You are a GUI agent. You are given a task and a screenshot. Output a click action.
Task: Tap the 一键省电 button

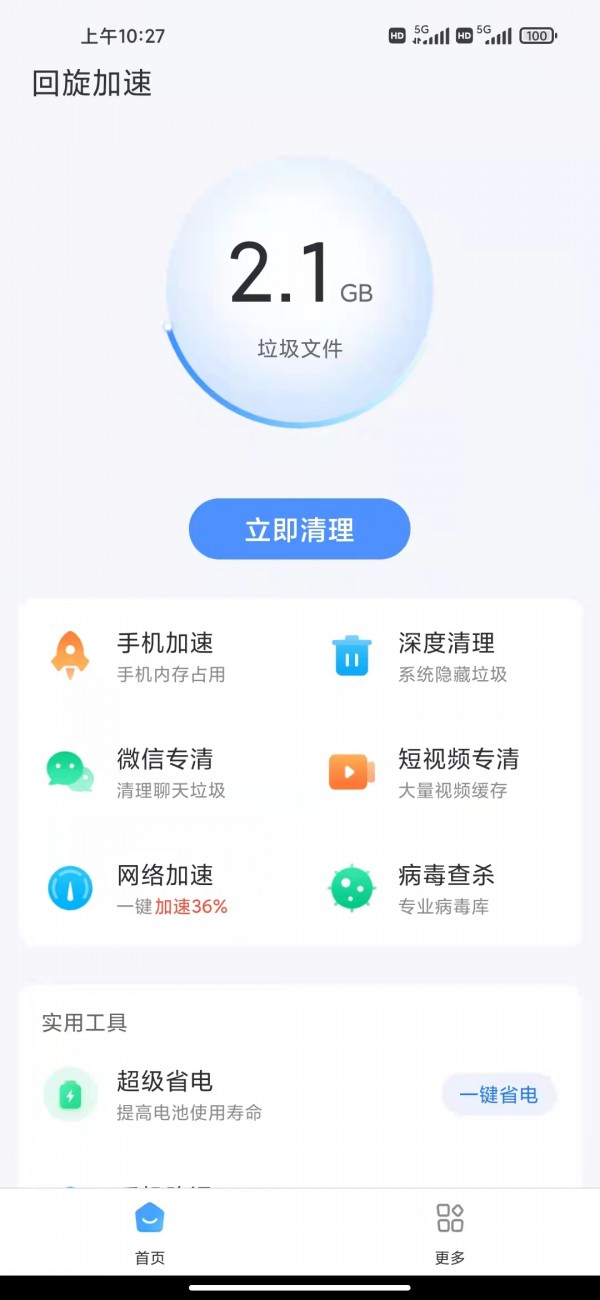[x=498, y=1095]
